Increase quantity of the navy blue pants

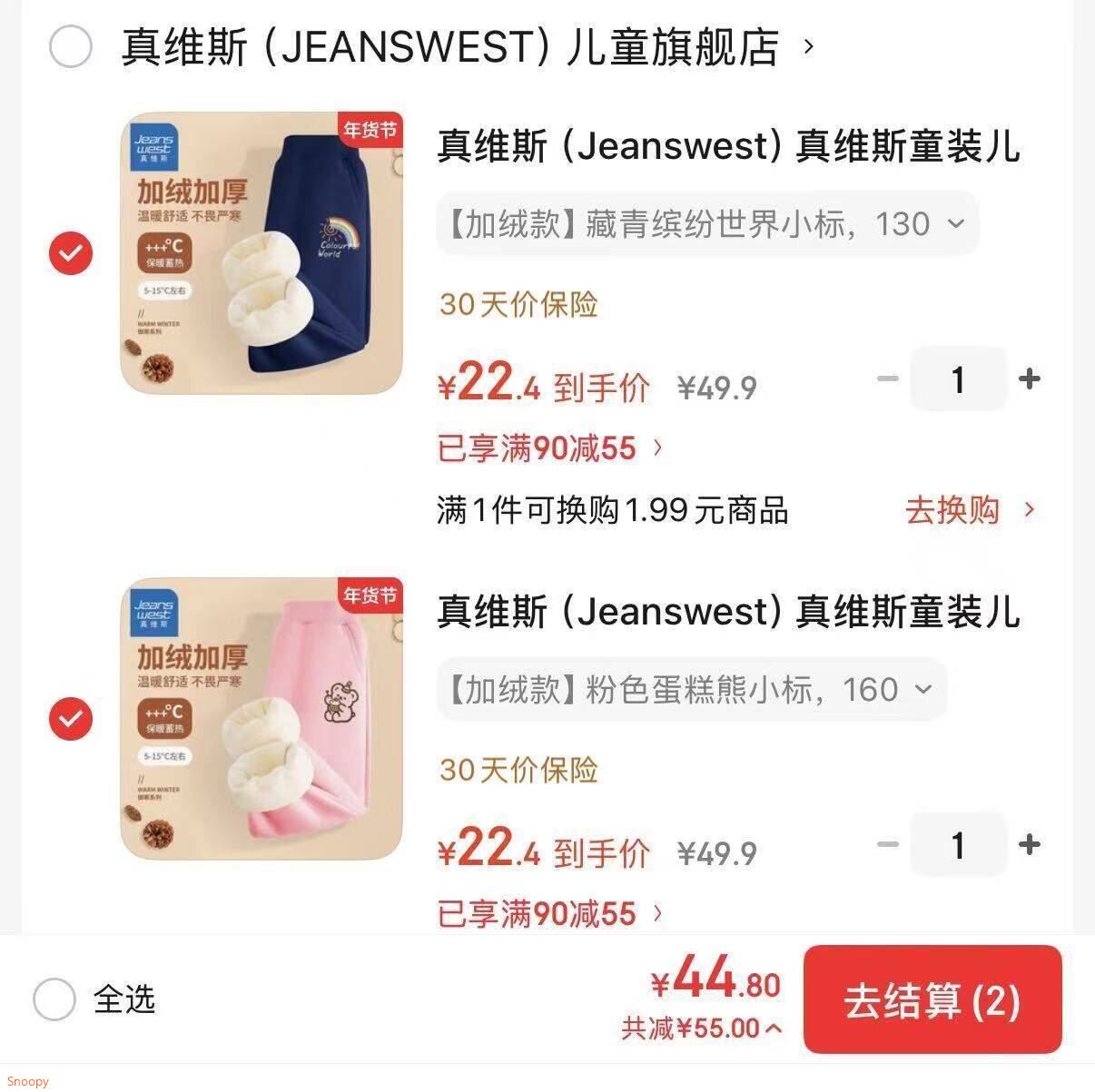click(x=1029, y=379)
